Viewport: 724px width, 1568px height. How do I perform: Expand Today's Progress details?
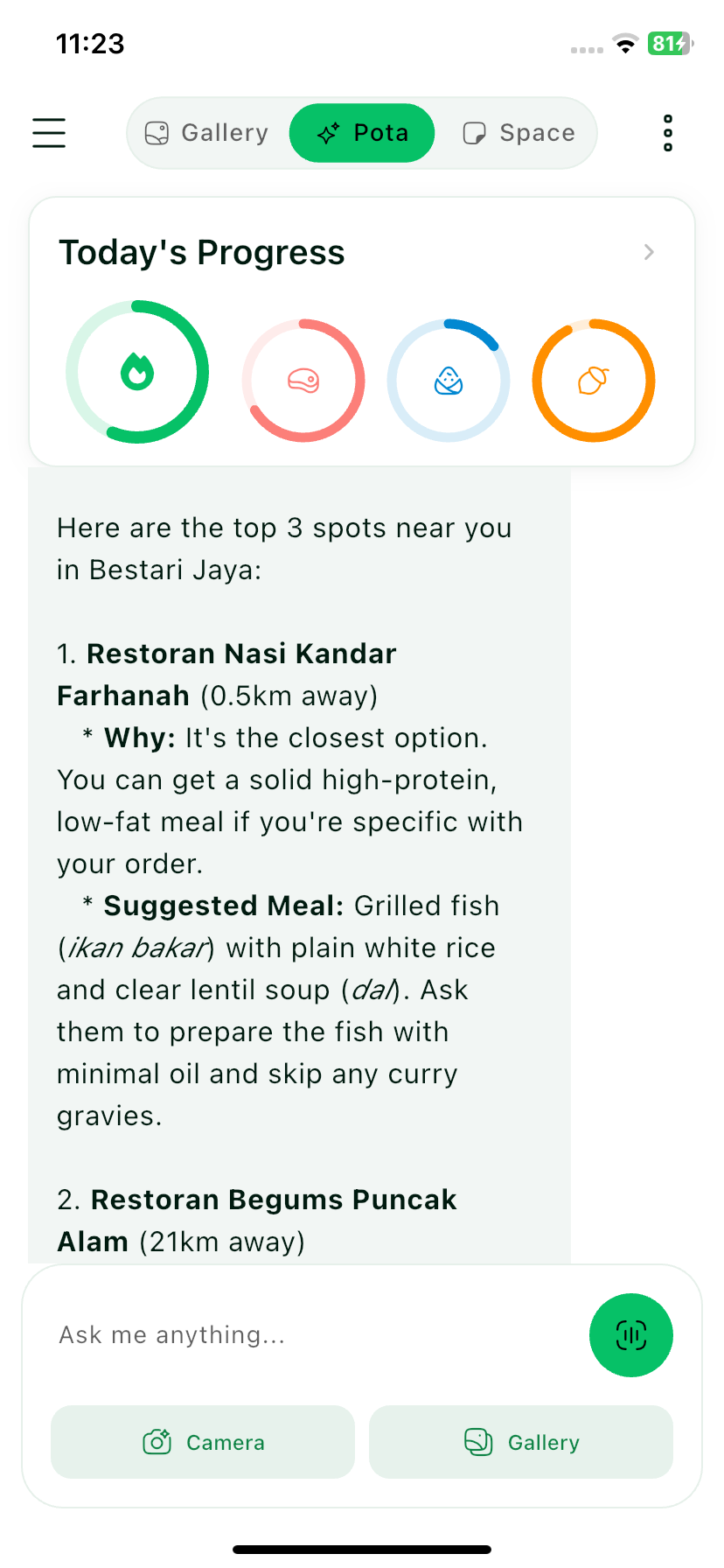point(648,252)
